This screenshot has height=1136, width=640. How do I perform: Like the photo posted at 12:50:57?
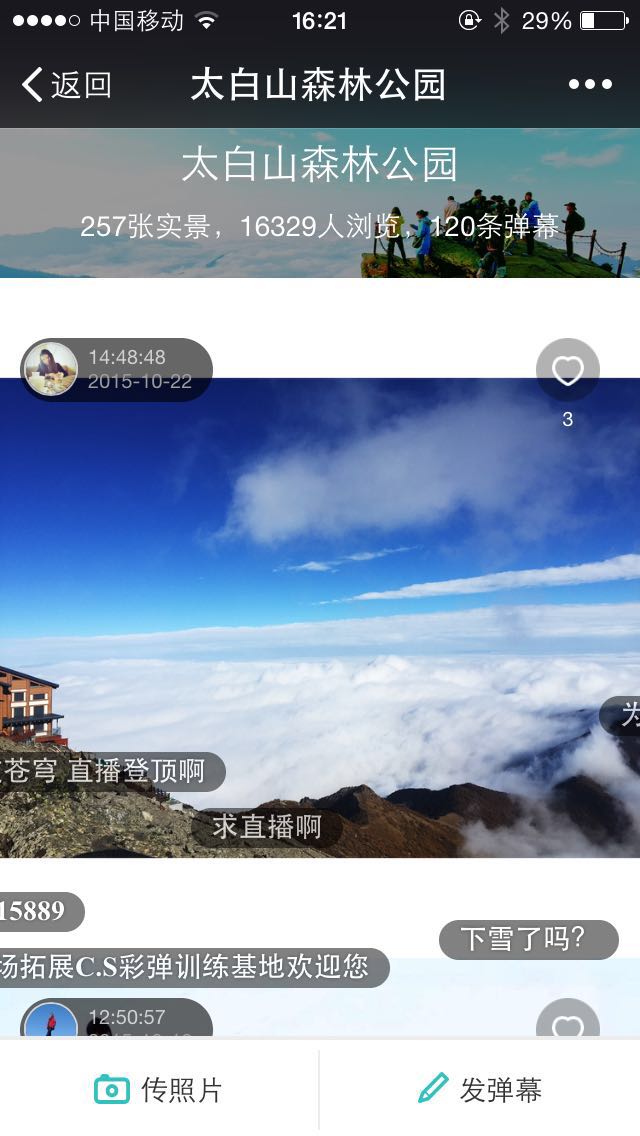coord(568,1022)
